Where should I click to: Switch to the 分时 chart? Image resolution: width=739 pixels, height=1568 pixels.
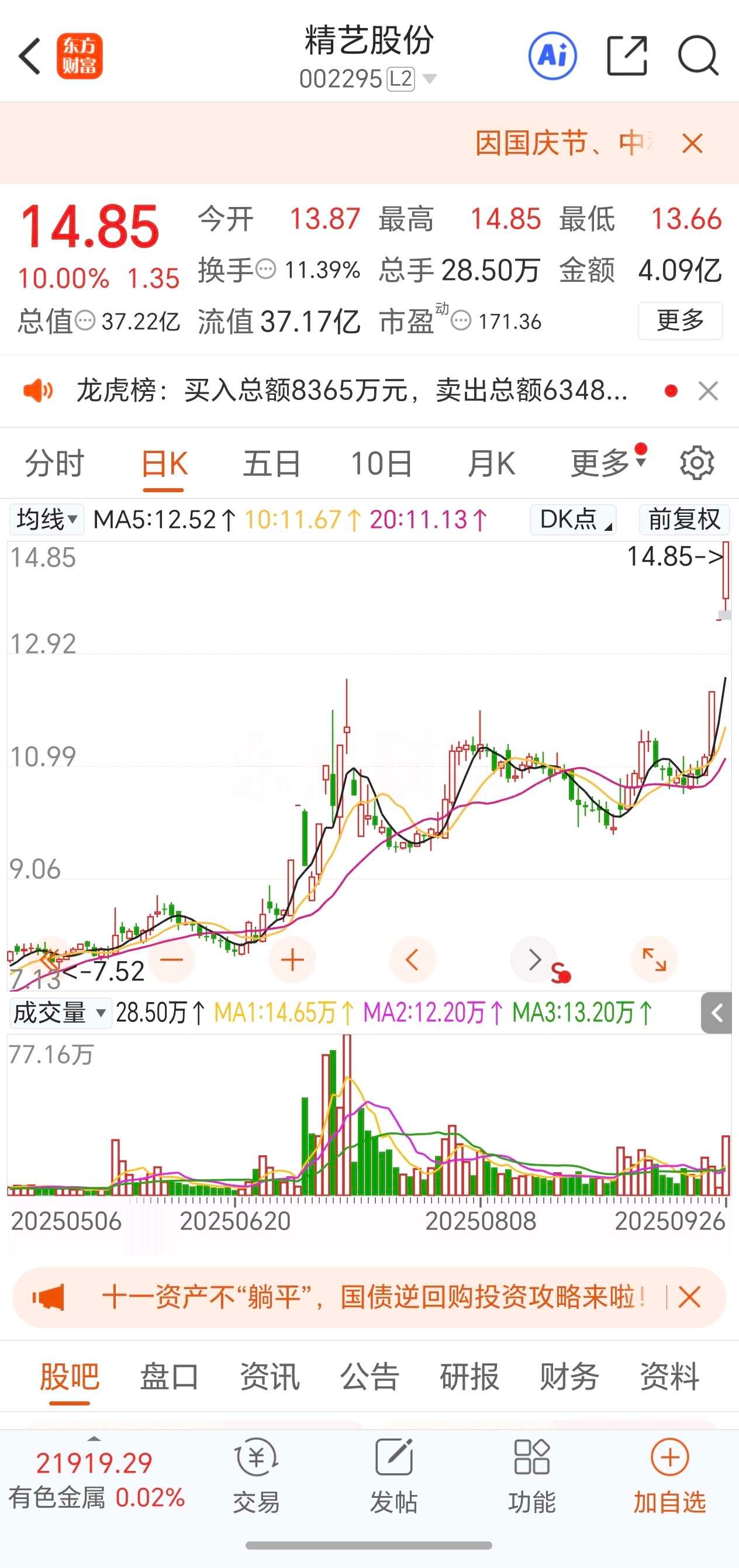pyautogui.click(x=54, y=464)
